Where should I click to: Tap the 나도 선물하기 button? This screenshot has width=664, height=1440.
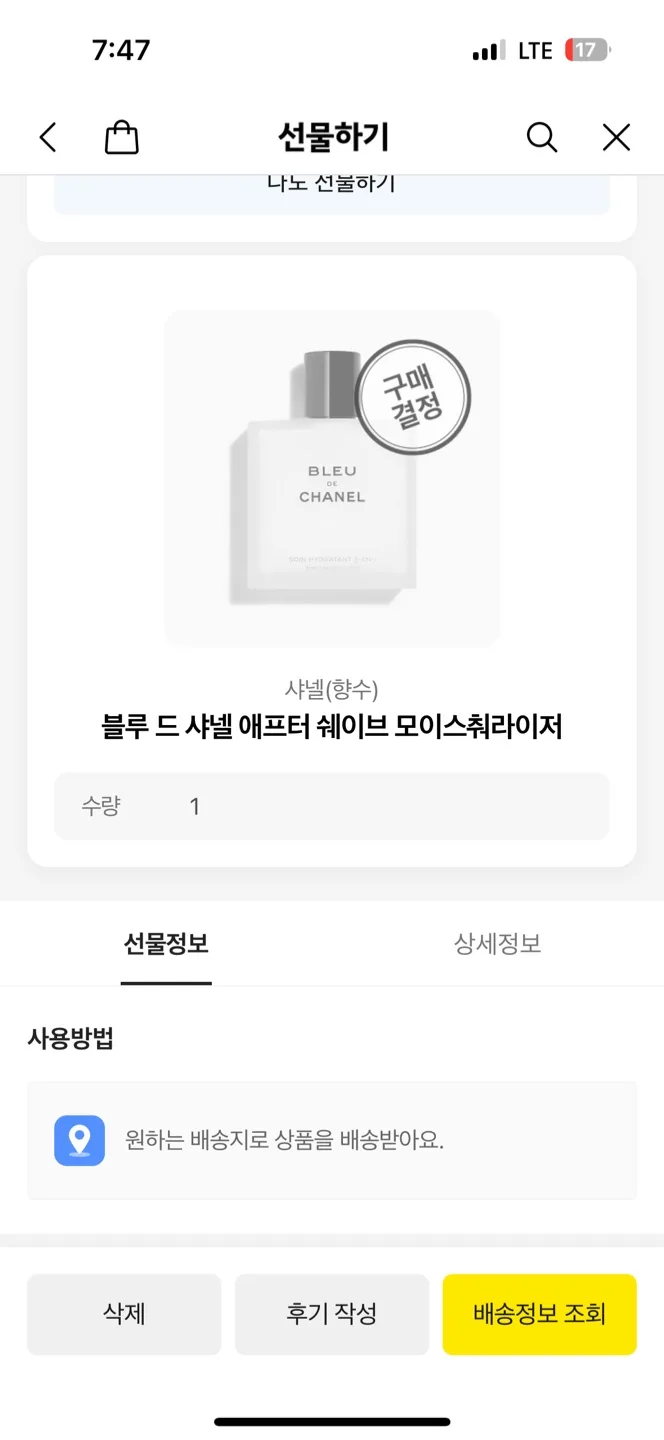(x=332, y=190)
